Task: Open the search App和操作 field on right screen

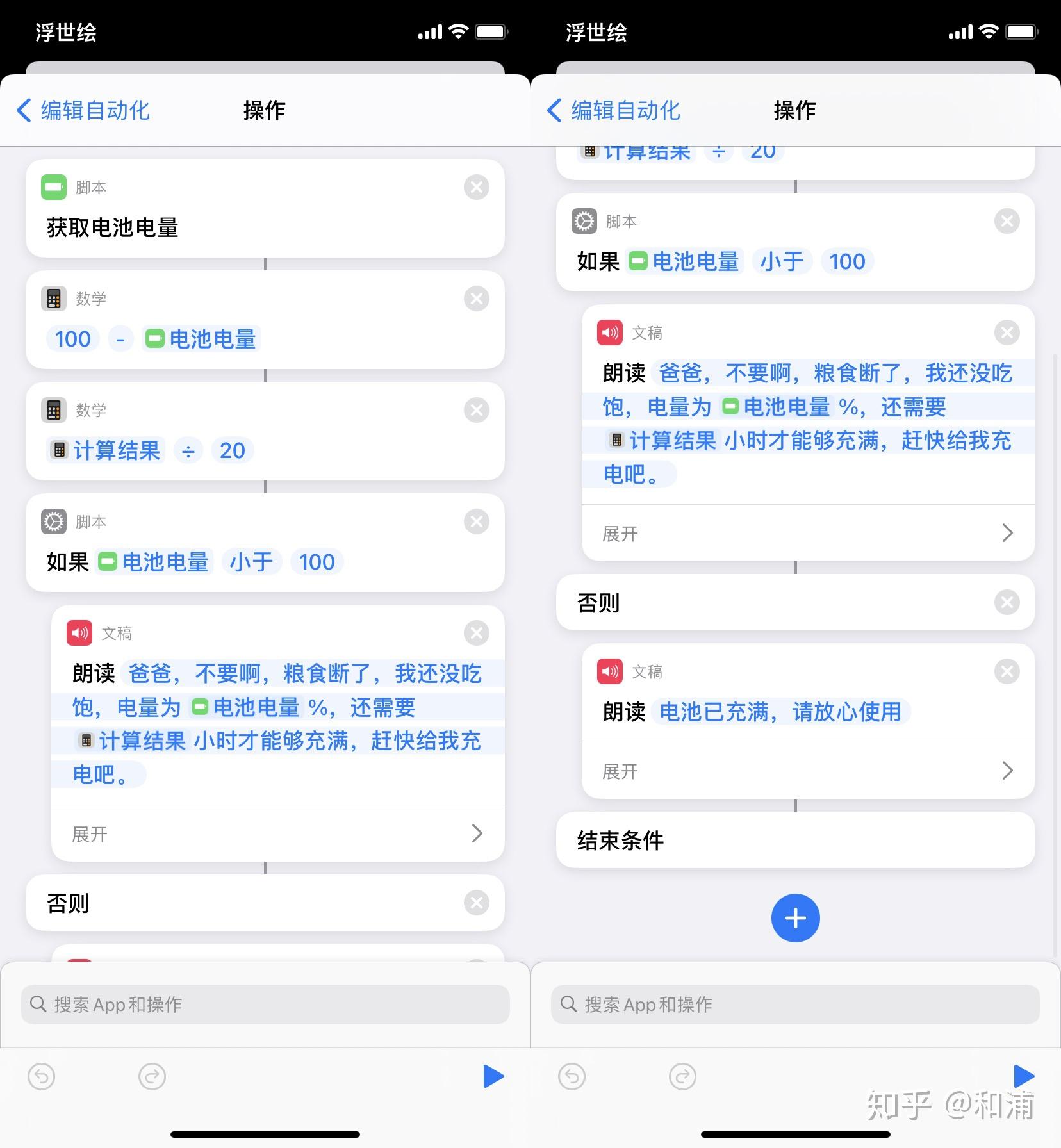Action: click(795, 1004)
